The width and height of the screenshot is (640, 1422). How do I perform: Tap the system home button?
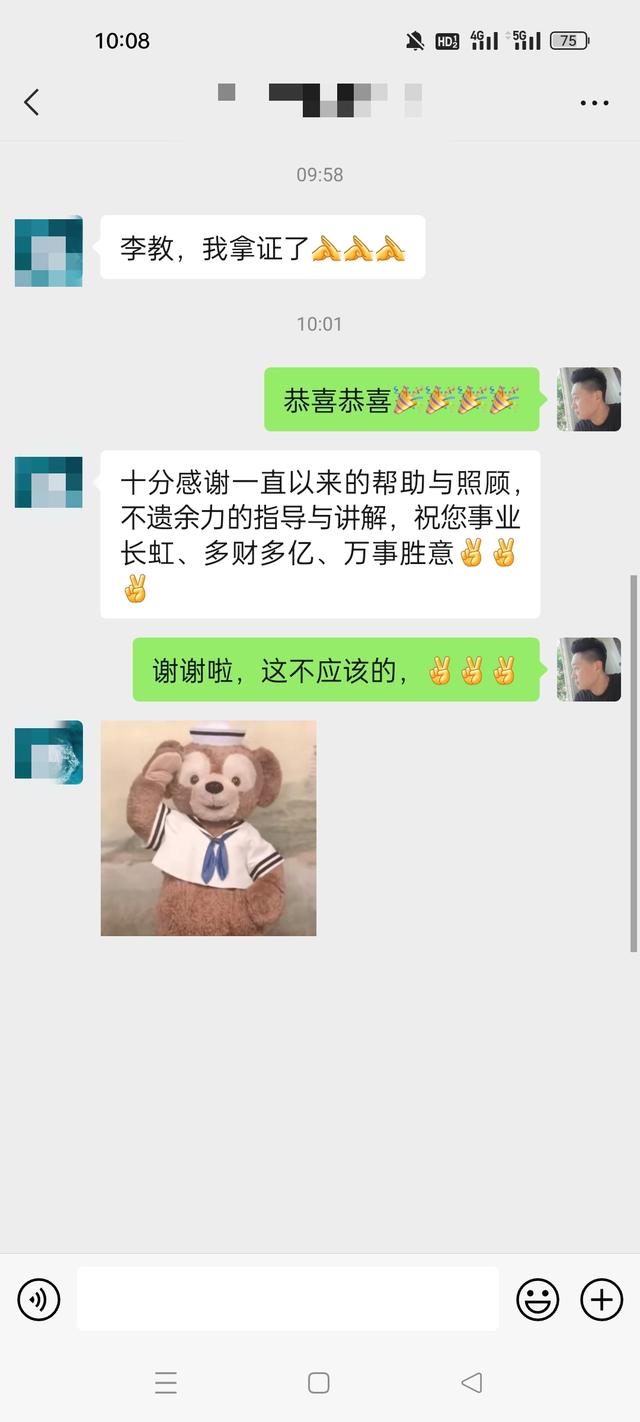coord(319,1383)
